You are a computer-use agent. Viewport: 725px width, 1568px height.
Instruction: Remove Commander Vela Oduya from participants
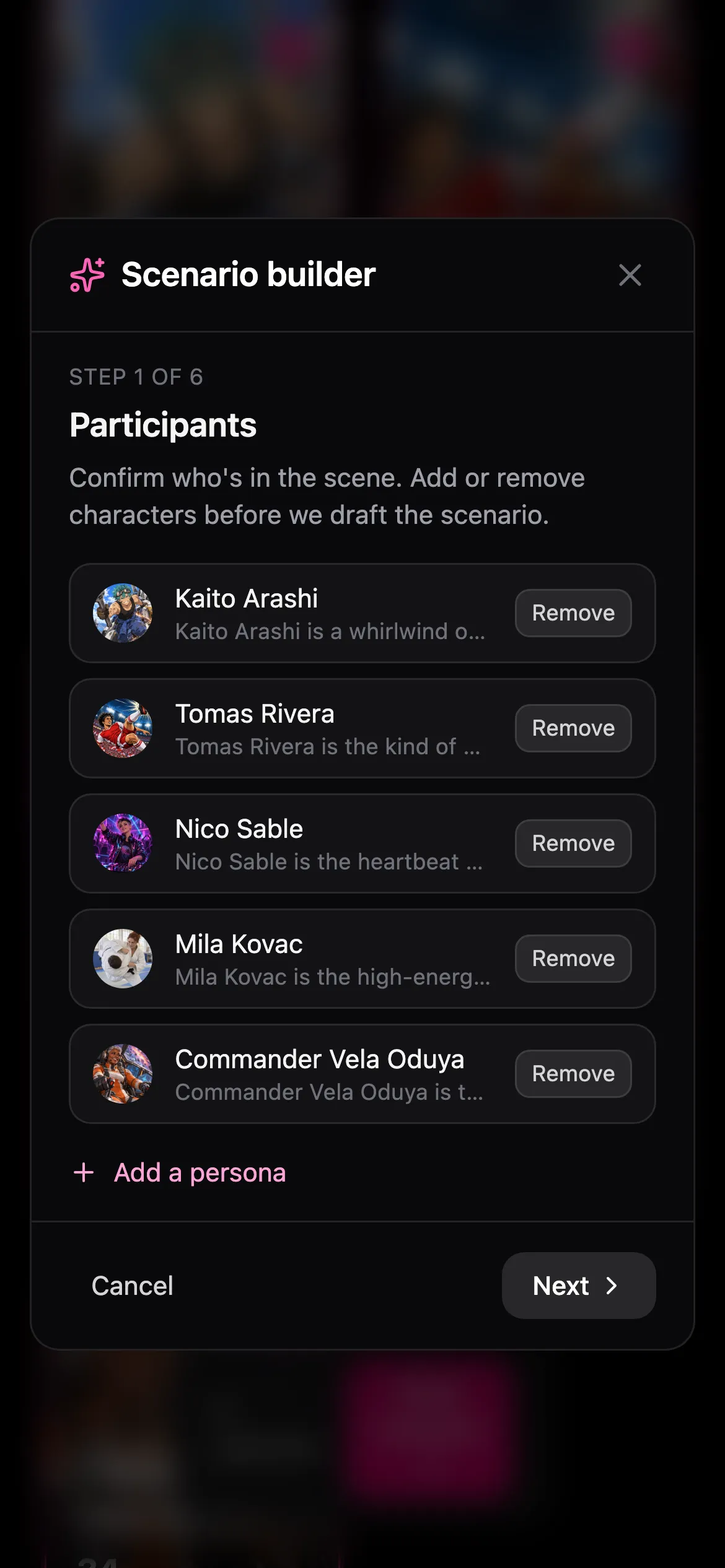pos(573,1074)
